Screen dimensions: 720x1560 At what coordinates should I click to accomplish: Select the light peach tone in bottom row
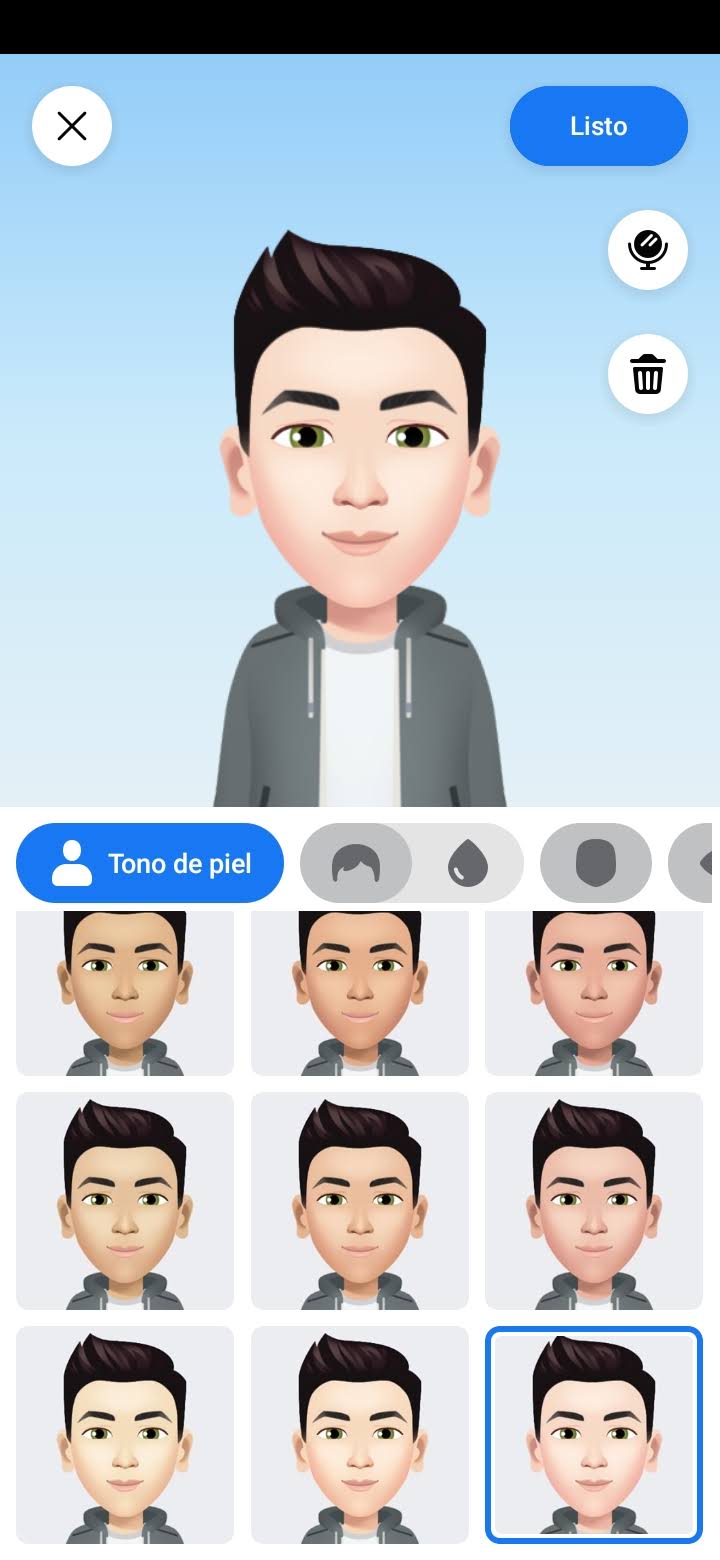pyautogui.click(x=360, y=1434)
